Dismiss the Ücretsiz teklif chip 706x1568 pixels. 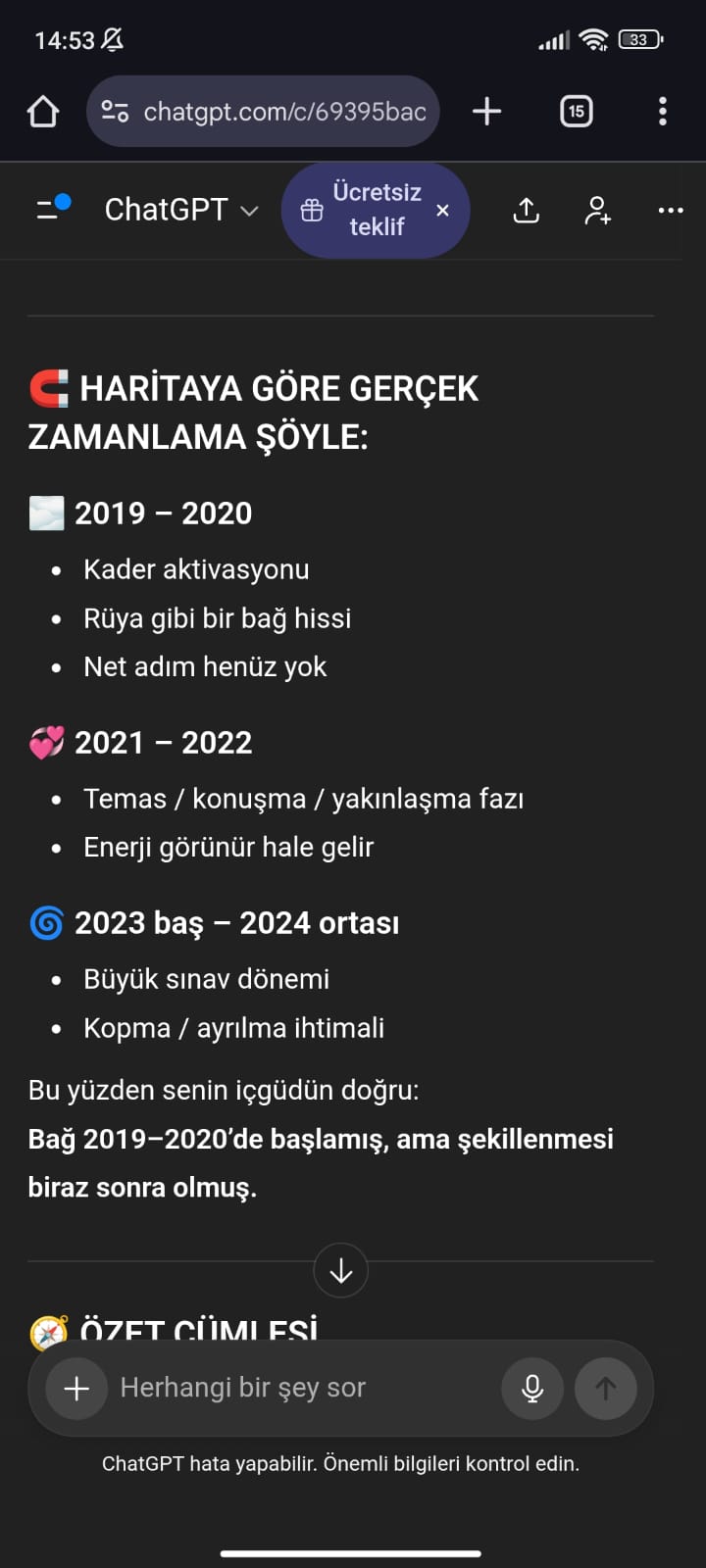(x=443, y=210)
